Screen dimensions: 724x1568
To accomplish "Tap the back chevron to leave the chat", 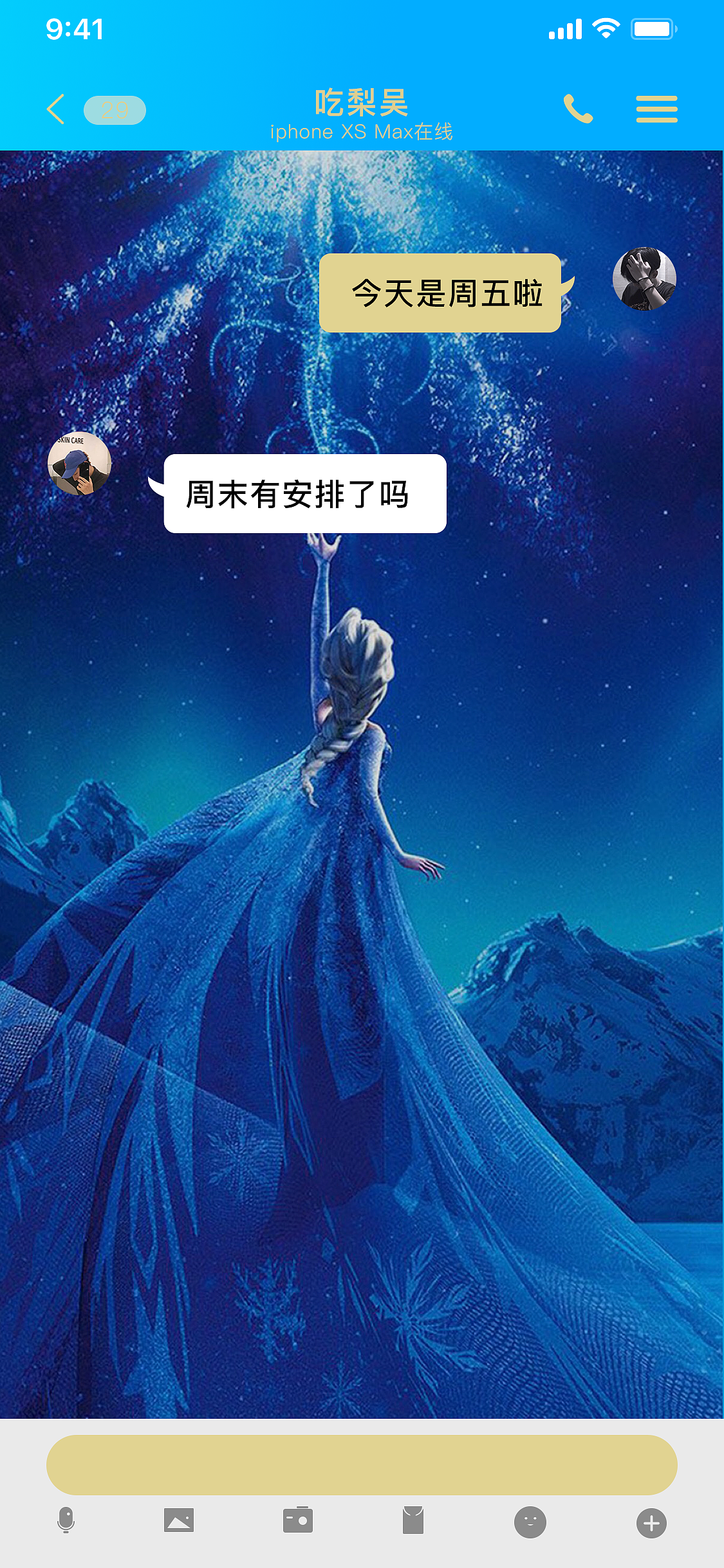I will coord(55,108).
